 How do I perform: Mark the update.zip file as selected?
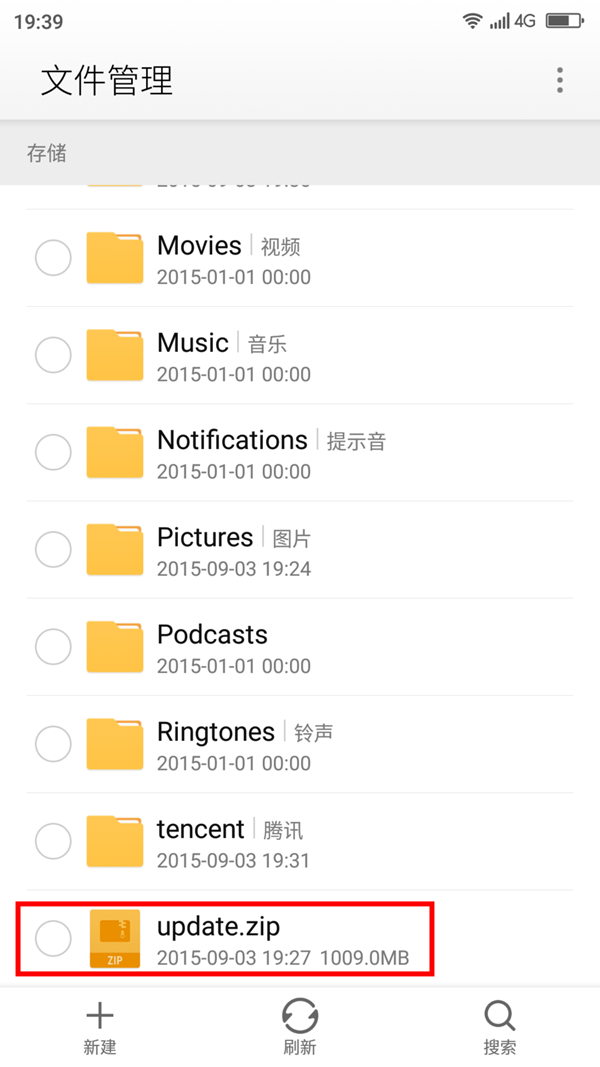pos(53,938)
